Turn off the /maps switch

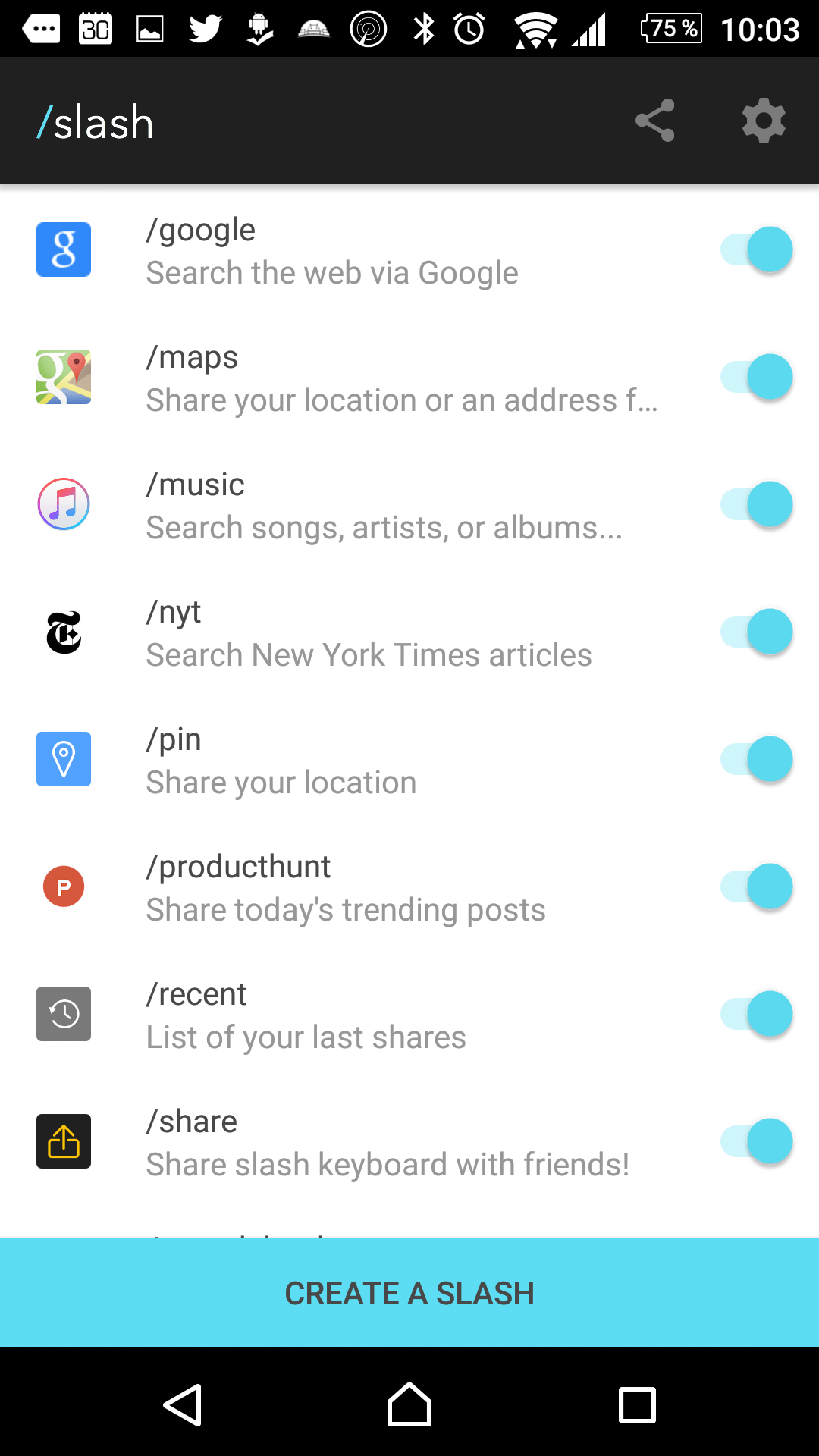pyautogui.click(x=757, y=377)
